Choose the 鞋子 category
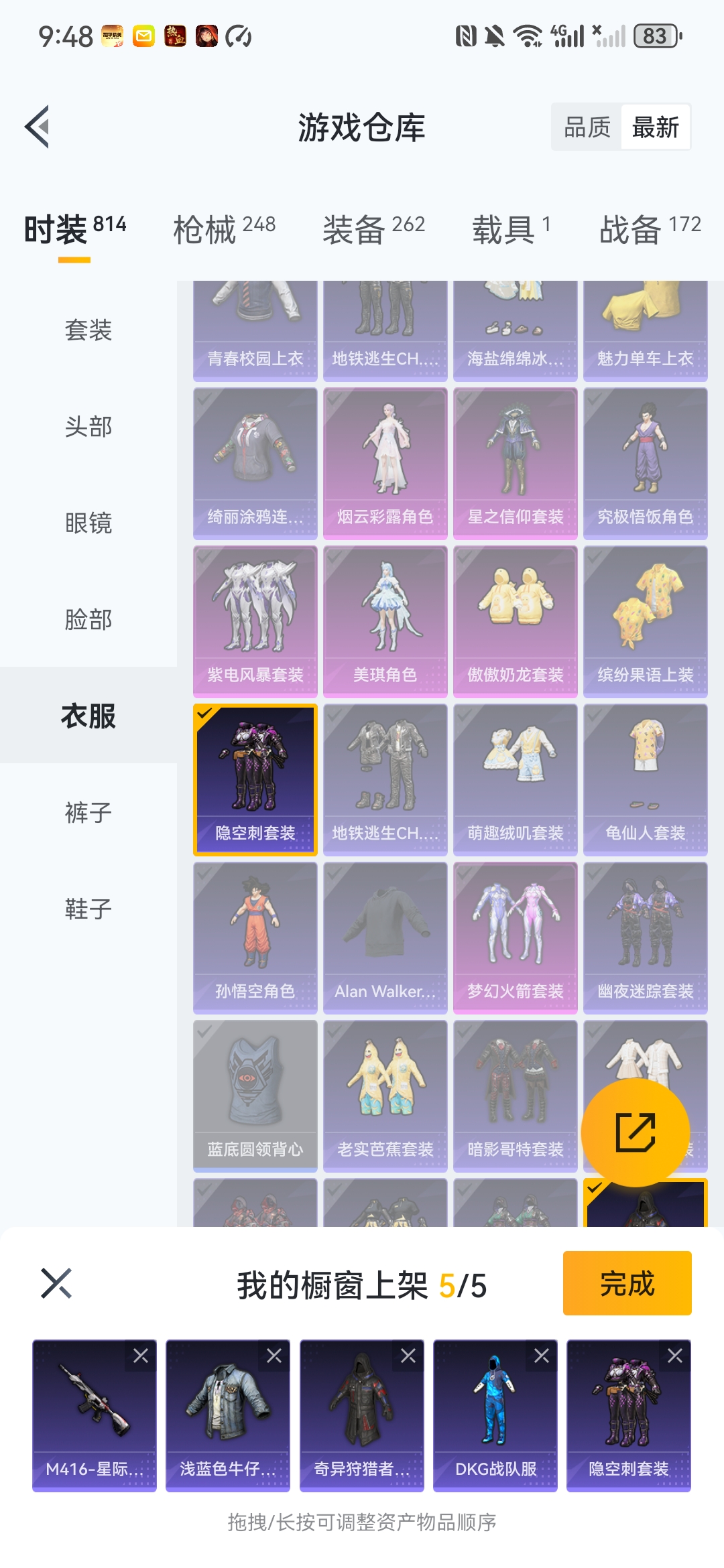This screenshot has width=724, height=1568. click(x=88, y=909)
